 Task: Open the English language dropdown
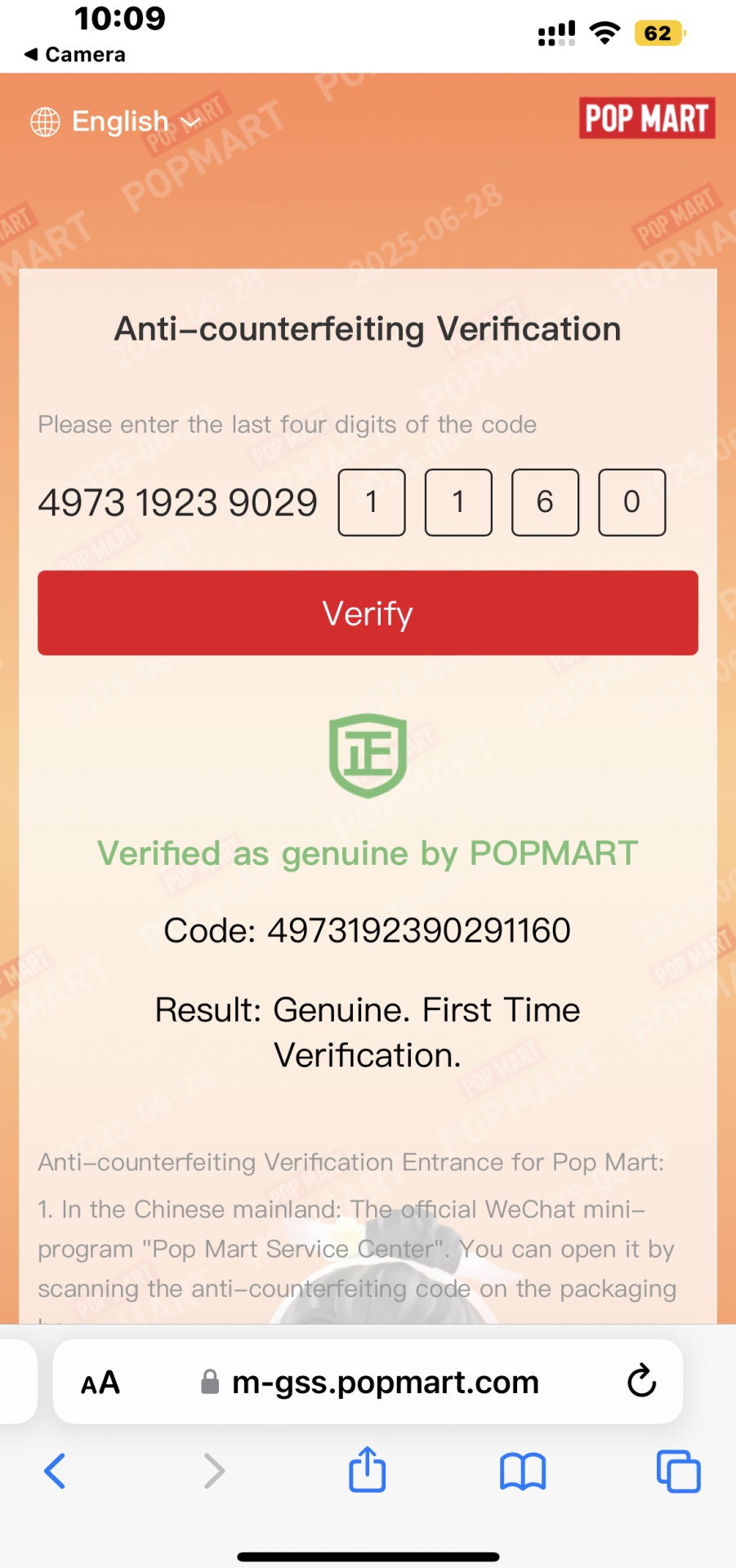coord(115,122)
